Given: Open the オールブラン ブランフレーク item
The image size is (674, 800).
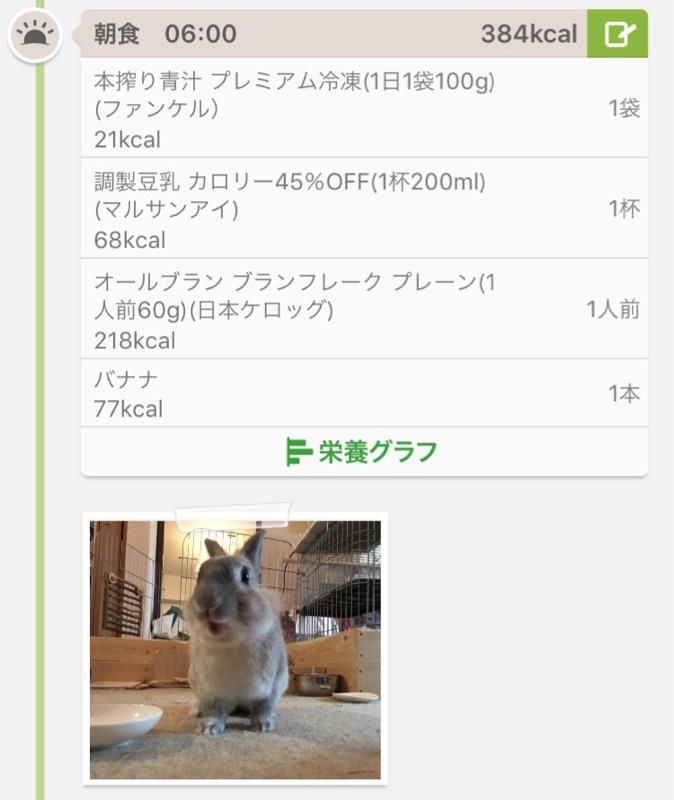Looking at the screenshot, I should (x=363, y=310).
